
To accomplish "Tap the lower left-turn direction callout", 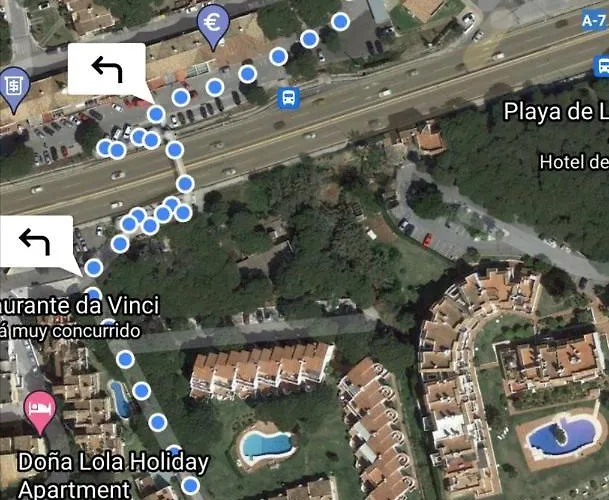I will click(35, 242).
